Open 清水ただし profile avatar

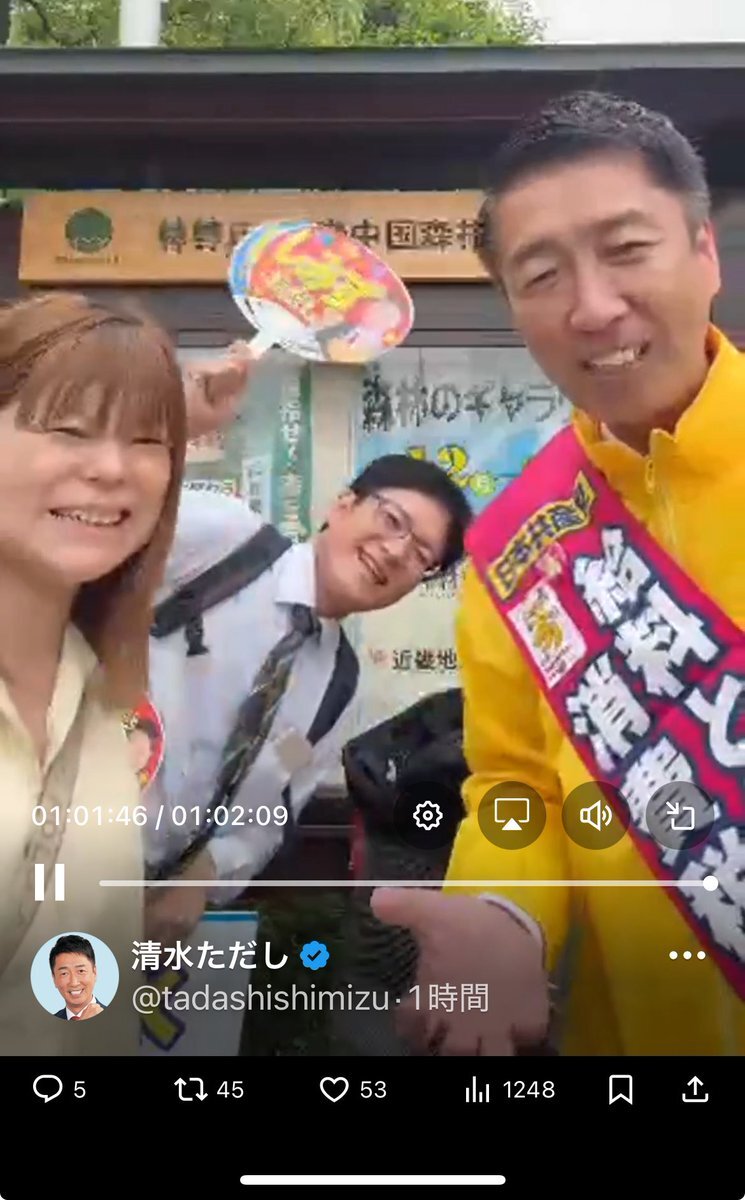pyautogui.click(x=74, y=976)
